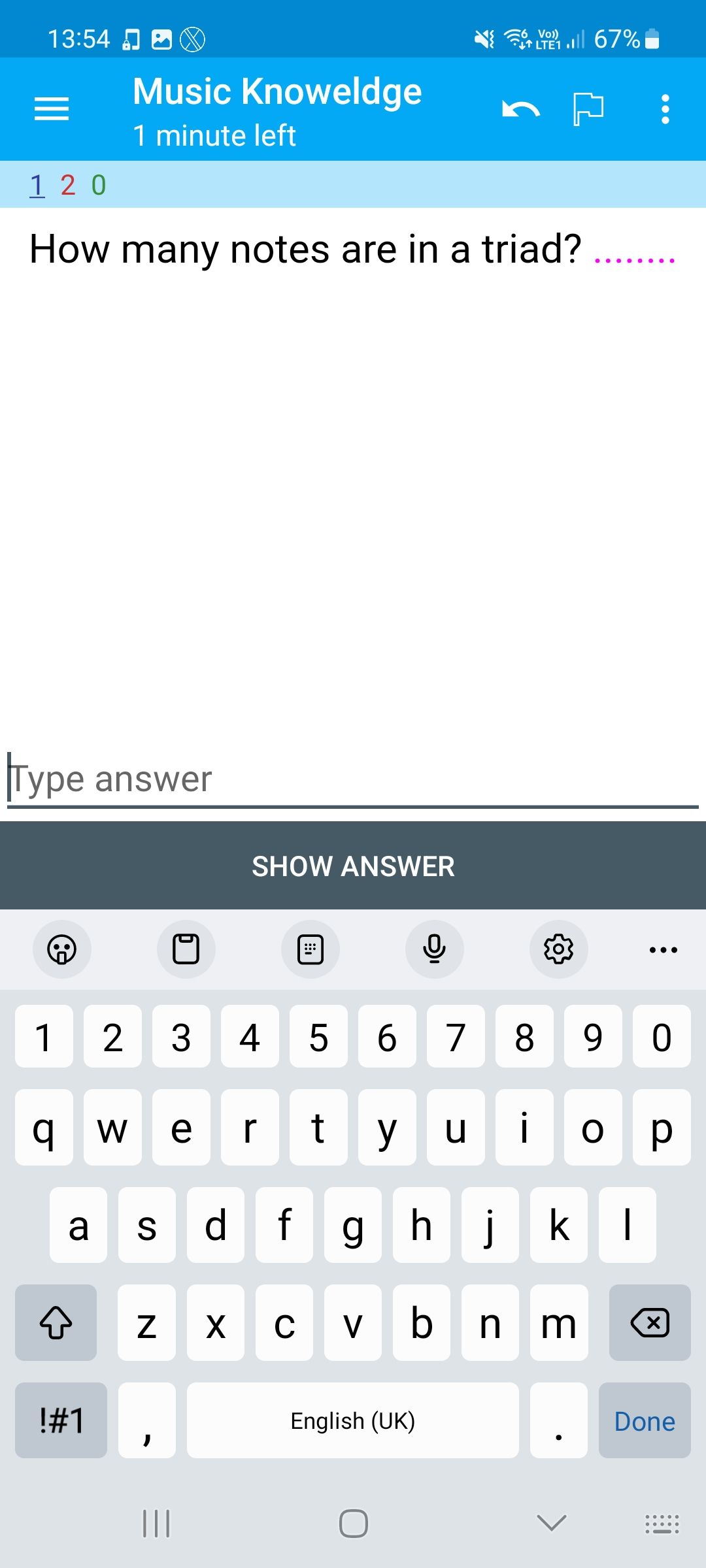706x1568 pixels.
Task: Open recent apps in navigation bar
Action: pyautogui.click(x=155, y=1524)
